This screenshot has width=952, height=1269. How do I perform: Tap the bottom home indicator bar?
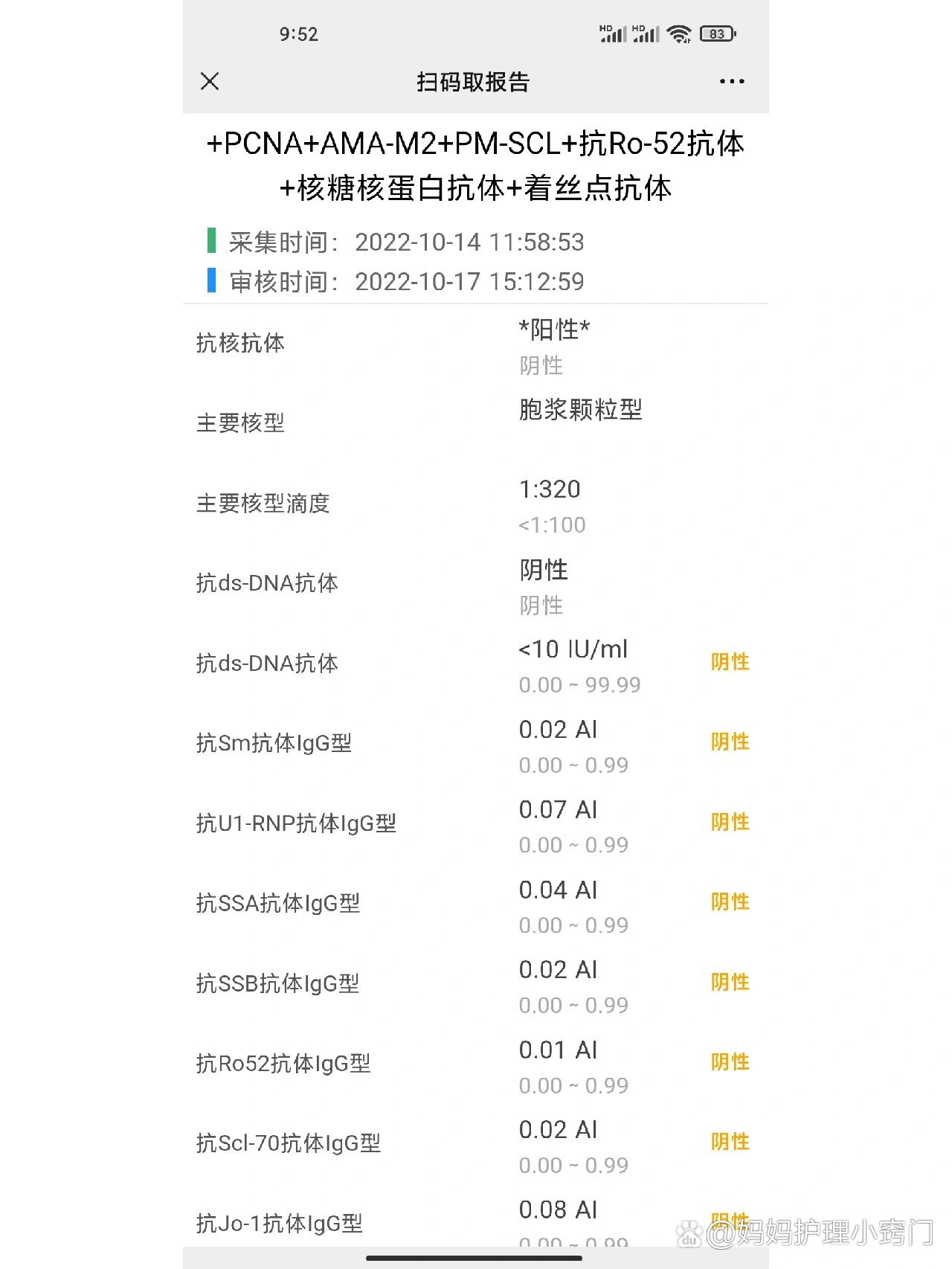click(476, 1259)
